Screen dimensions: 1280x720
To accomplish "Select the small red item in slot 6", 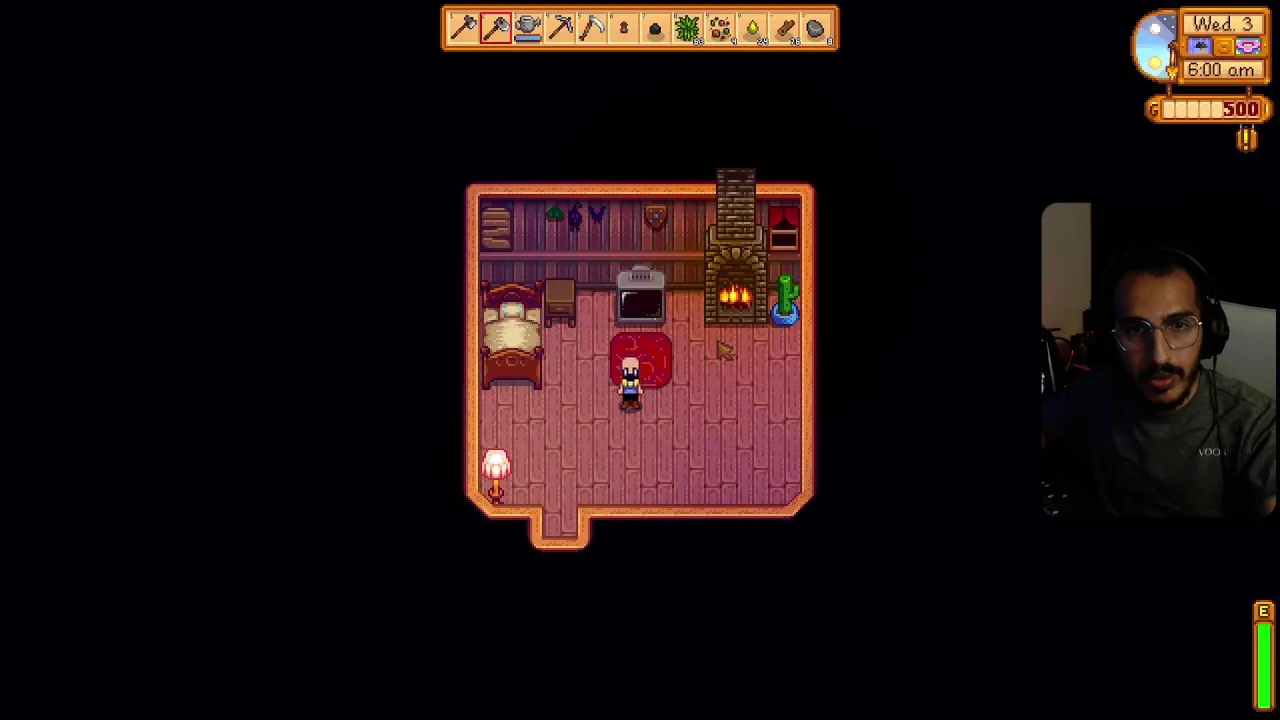I will click(x=623, y=28).
